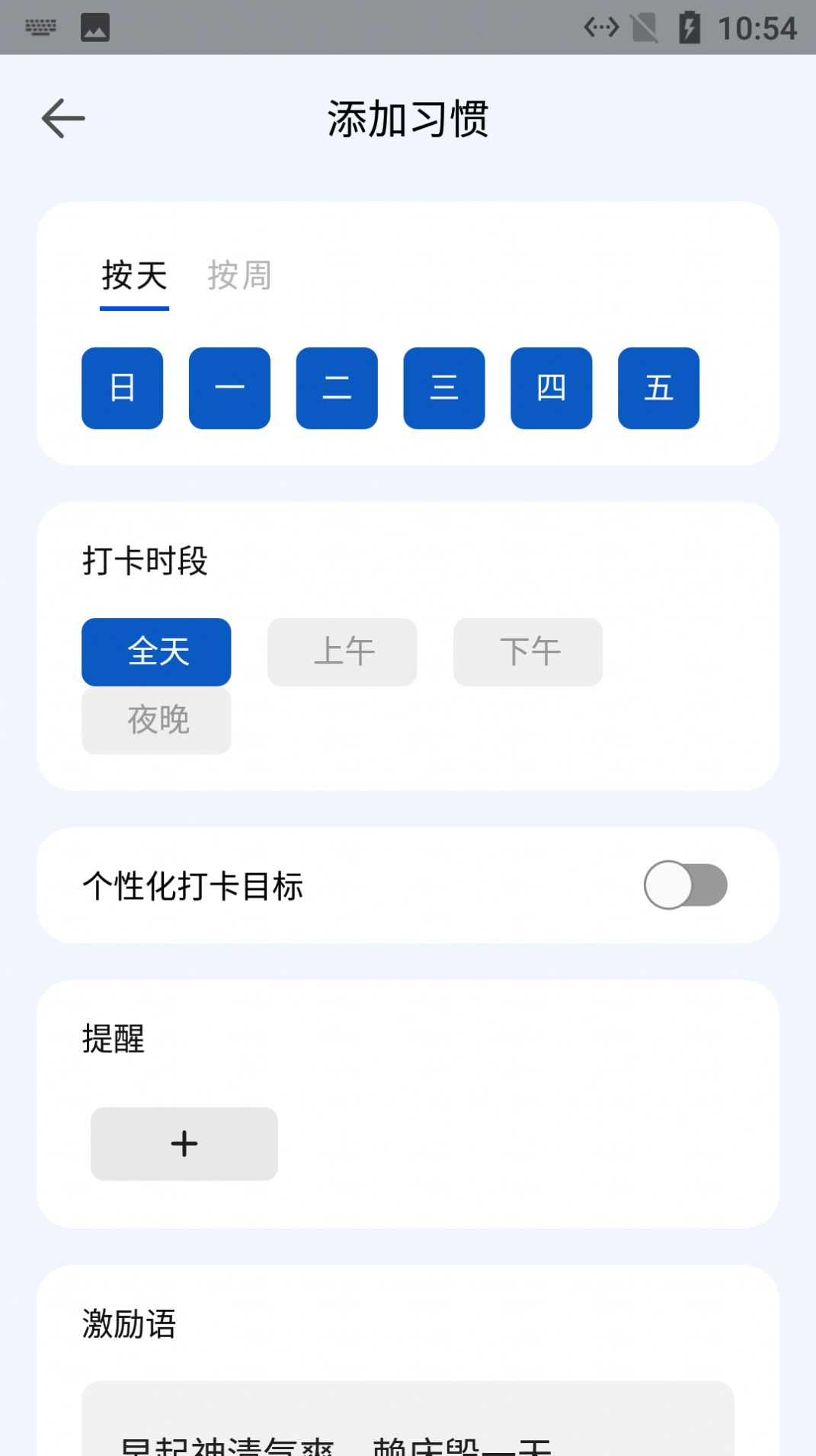Deselect the 五 day button
Image resolution: width=816 pixels, height=1456 pixels.
[x=658, y=388]
